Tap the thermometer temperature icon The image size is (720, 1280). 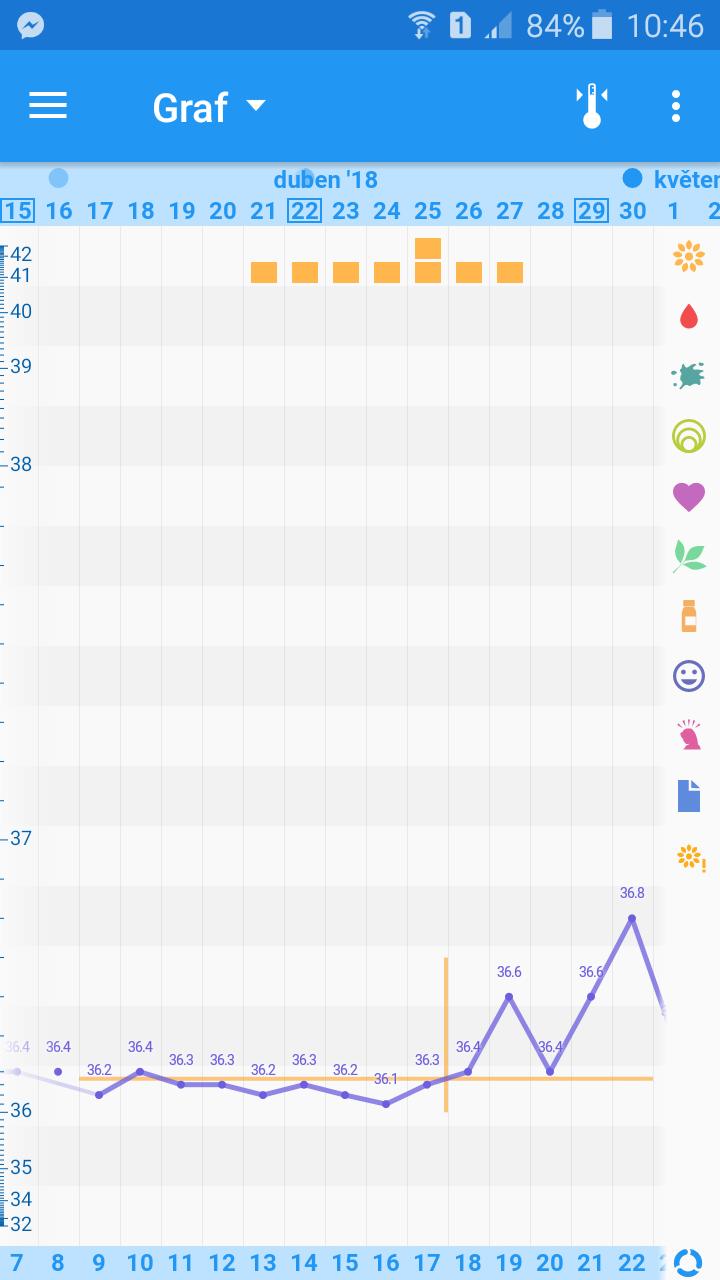point(592,106)
